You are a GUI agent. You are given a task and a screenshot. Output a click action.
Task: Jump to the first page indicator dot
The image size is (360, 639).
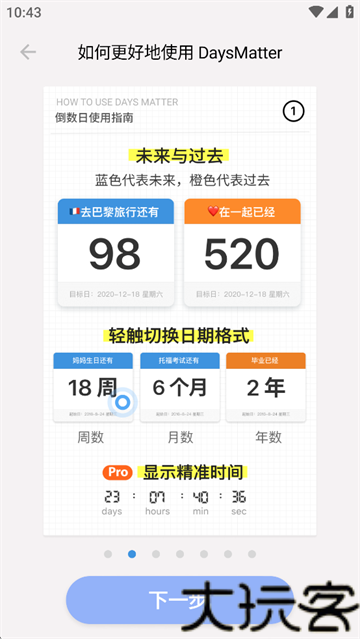(108, 554)
